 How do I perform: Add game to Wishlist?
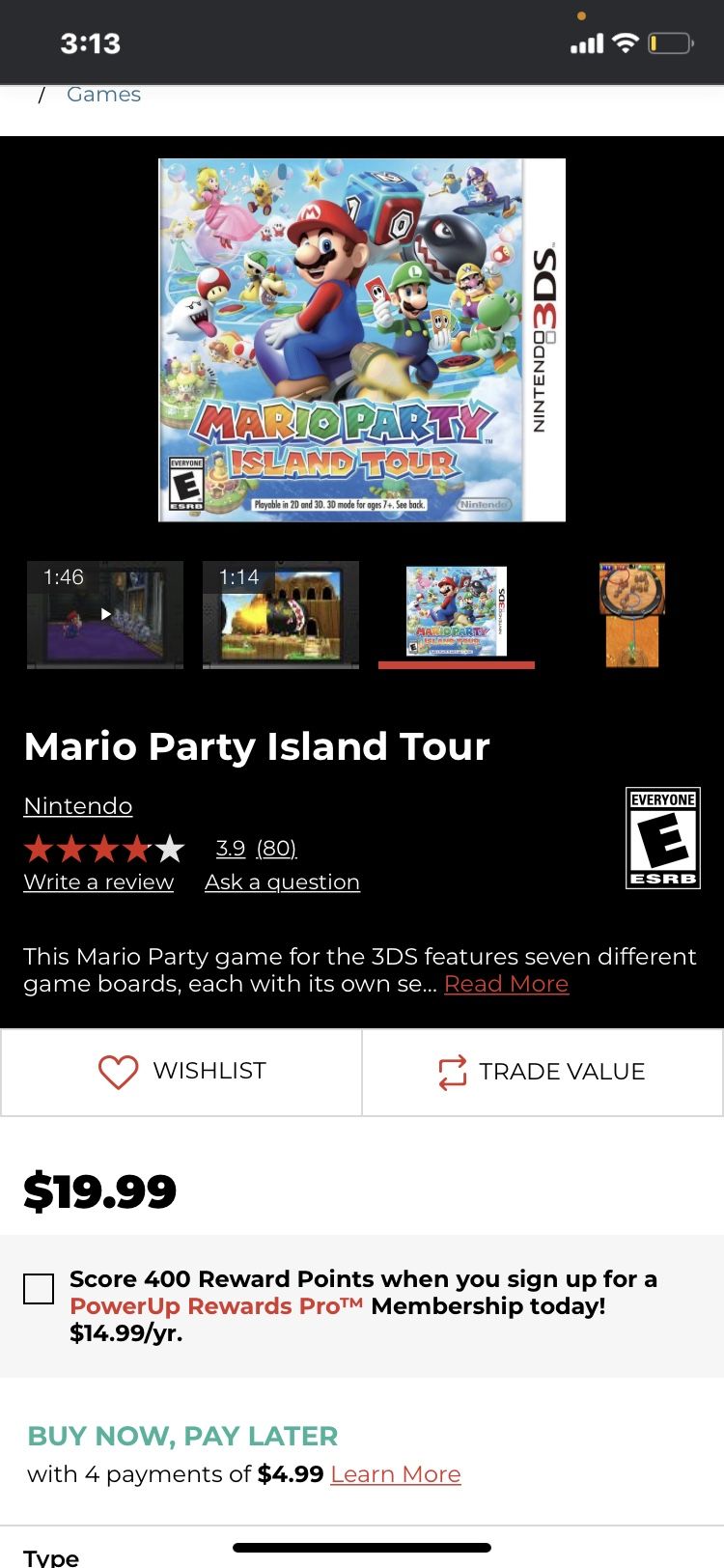tap(181, 1072)
